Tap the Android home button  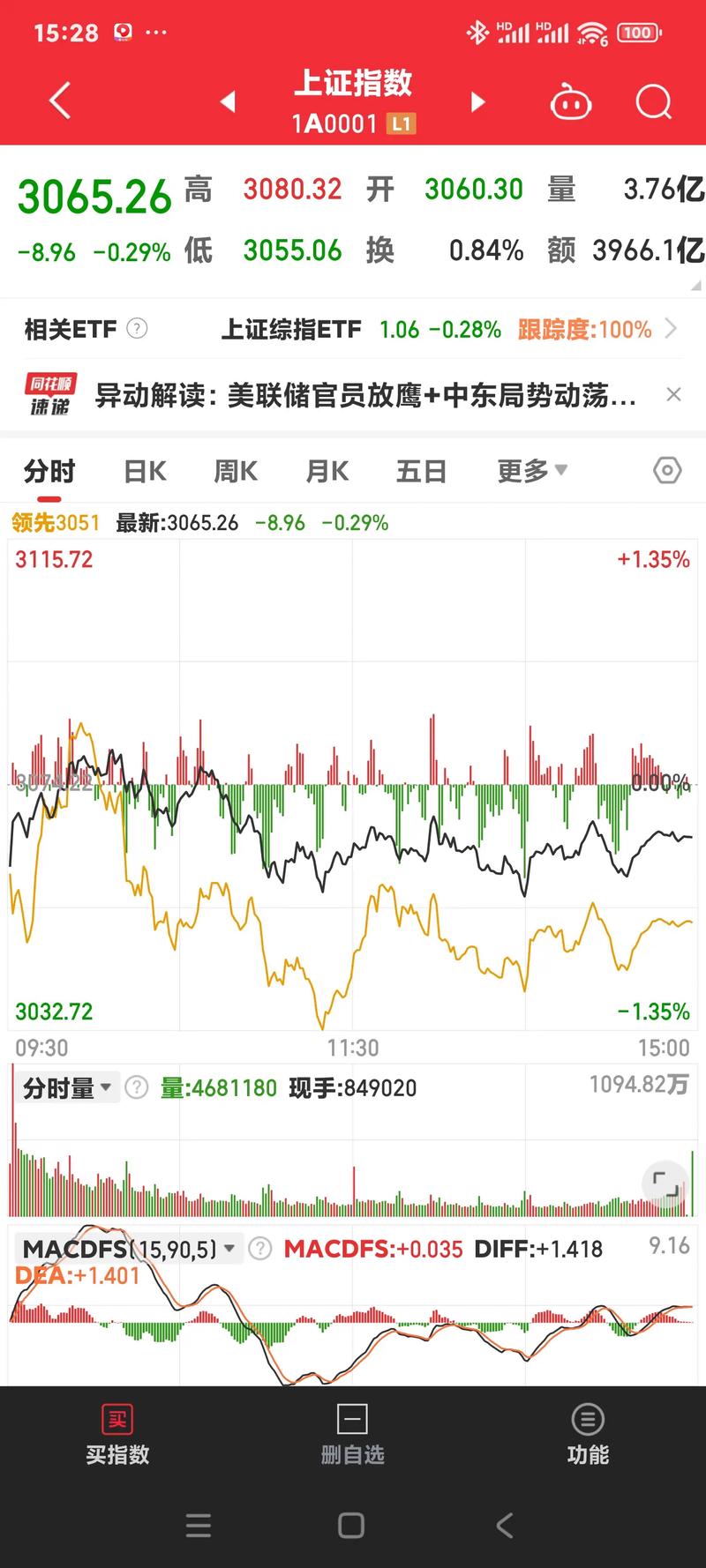(352, 1527)
